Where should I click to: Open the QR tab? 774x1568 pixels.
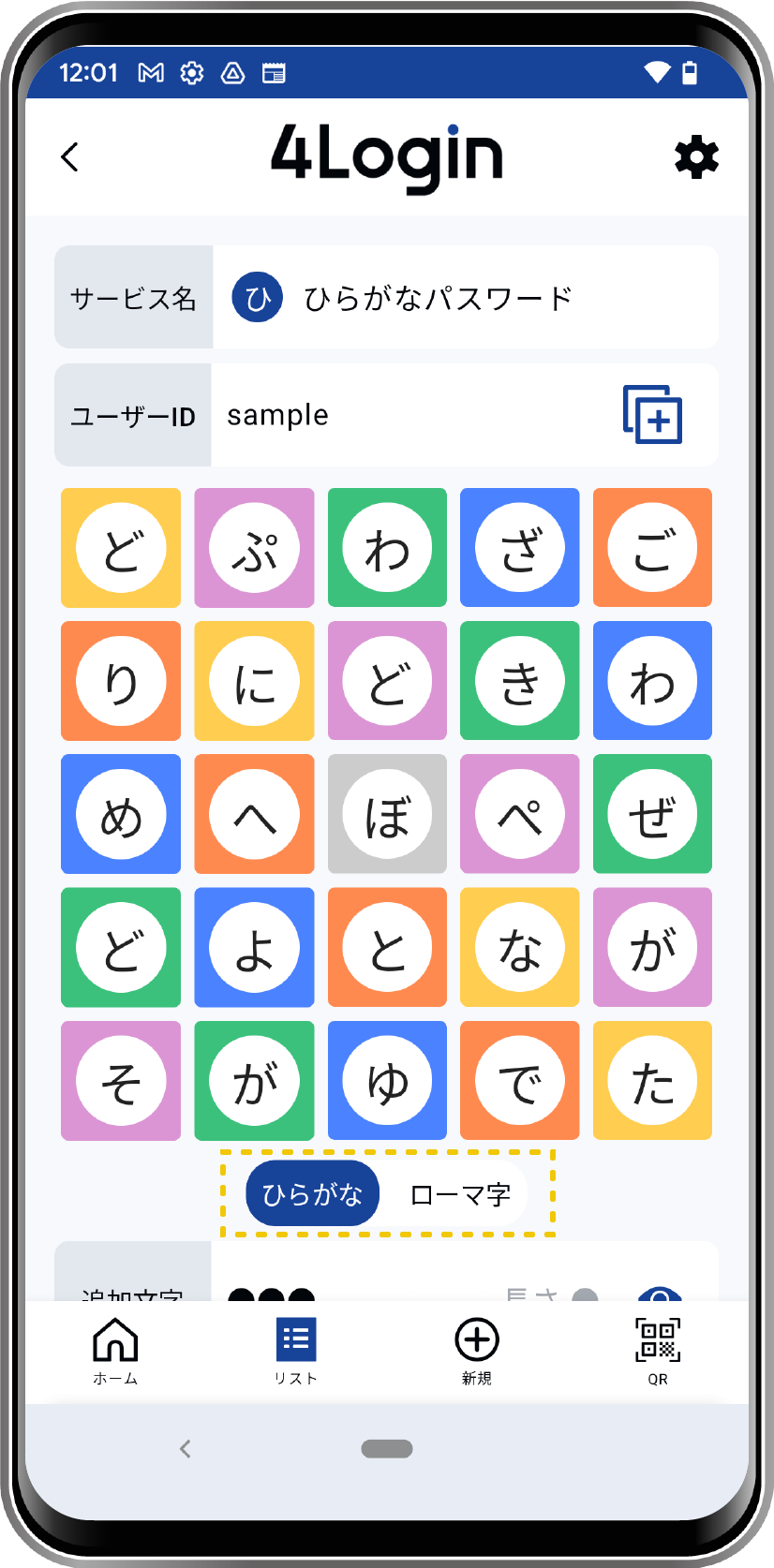(658, 1351)
